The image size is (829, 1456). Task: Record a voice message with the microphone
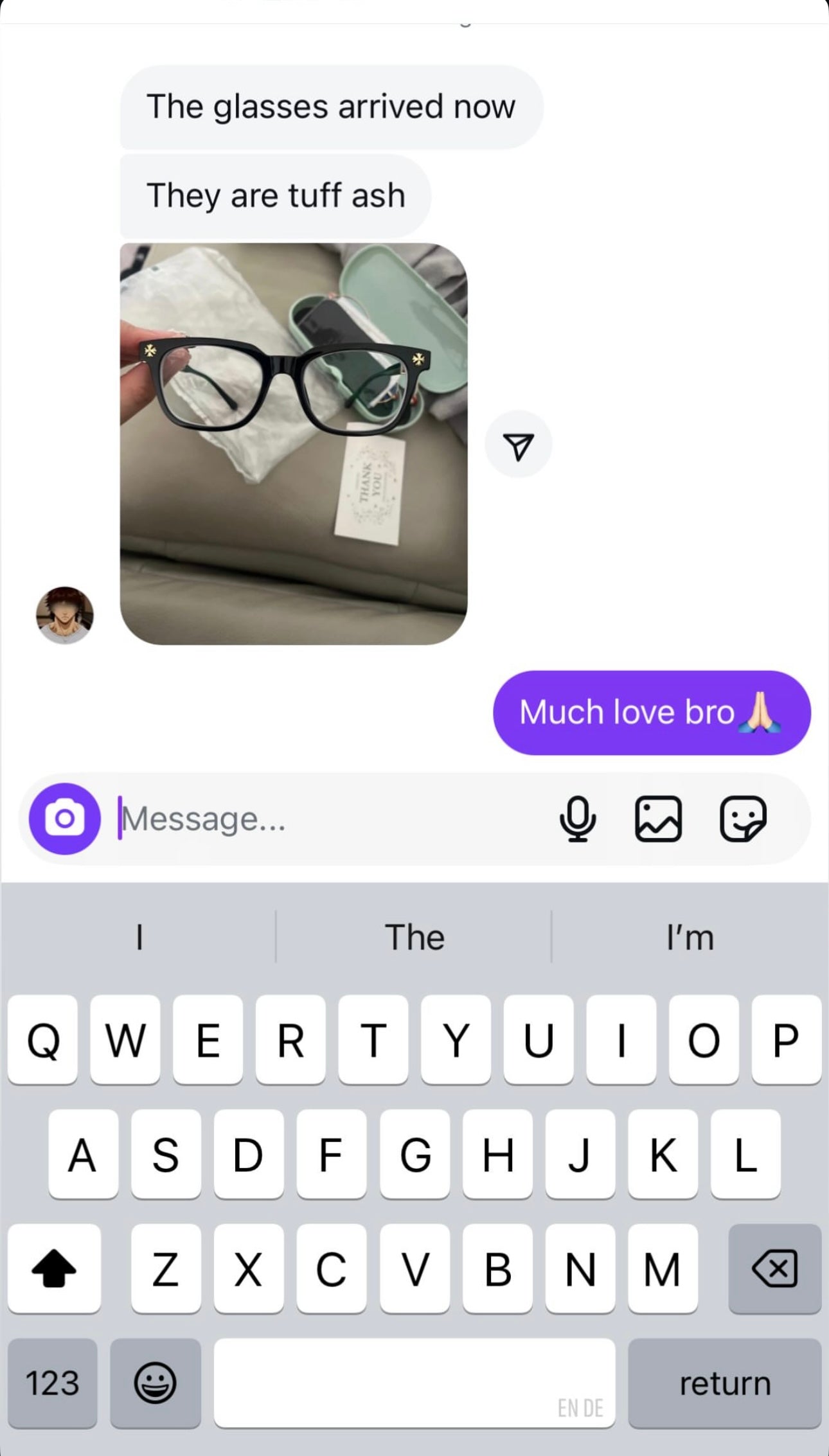click(577, 819)
